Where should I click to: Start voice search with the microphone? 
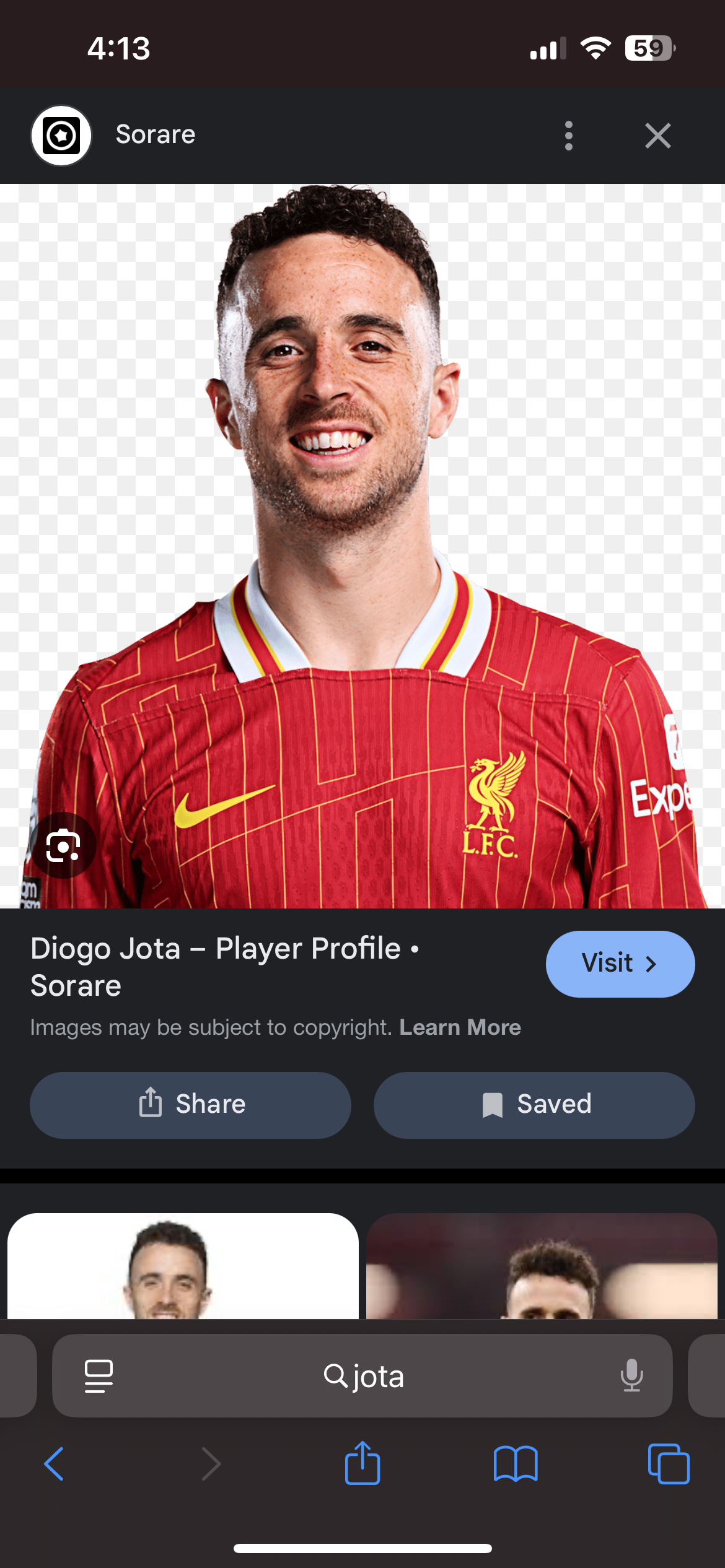click(x=631, y=1375)
